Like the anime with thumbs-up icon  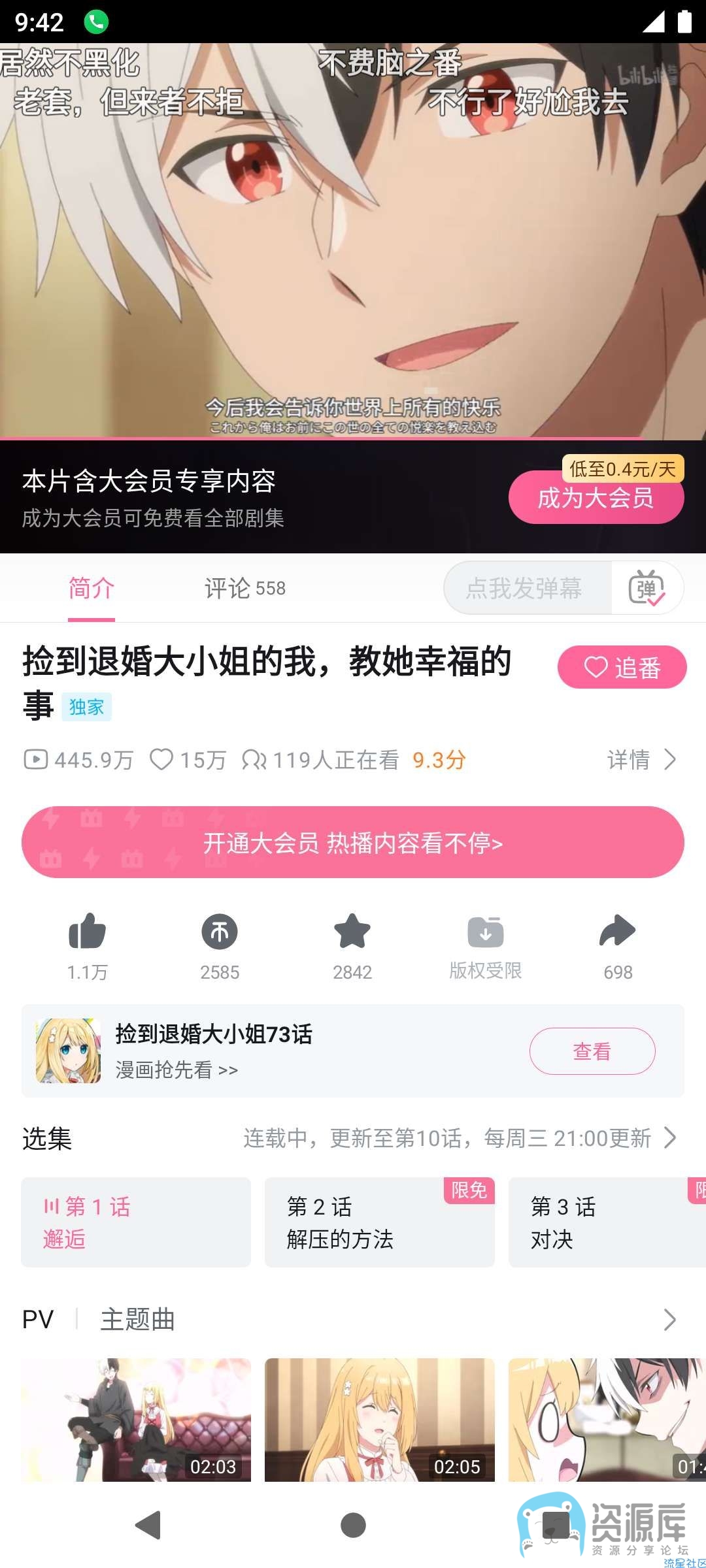coord(87,931)
